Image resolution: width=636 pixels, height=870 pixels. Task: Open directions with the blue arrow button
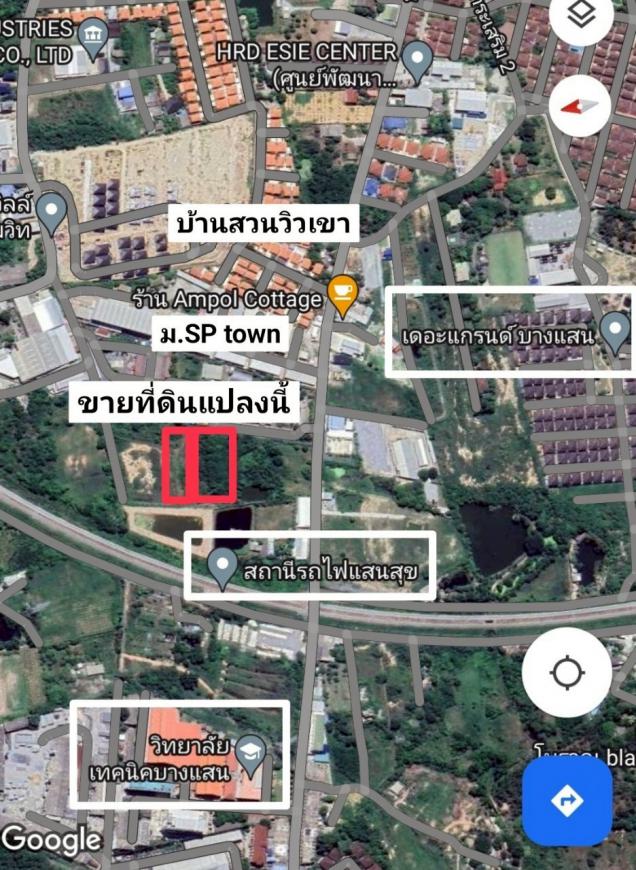[567, 801]
